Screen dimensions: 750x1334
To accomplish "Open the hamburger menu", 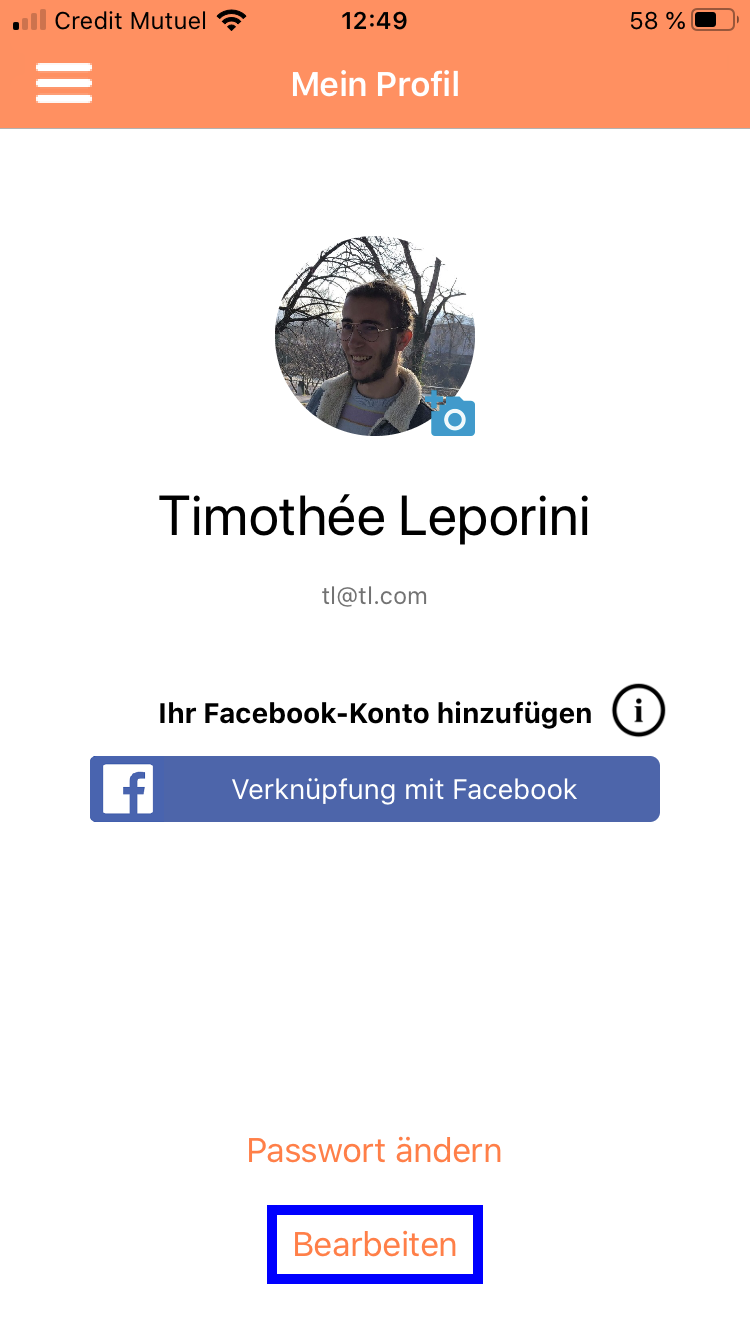I will click(64, 83).
